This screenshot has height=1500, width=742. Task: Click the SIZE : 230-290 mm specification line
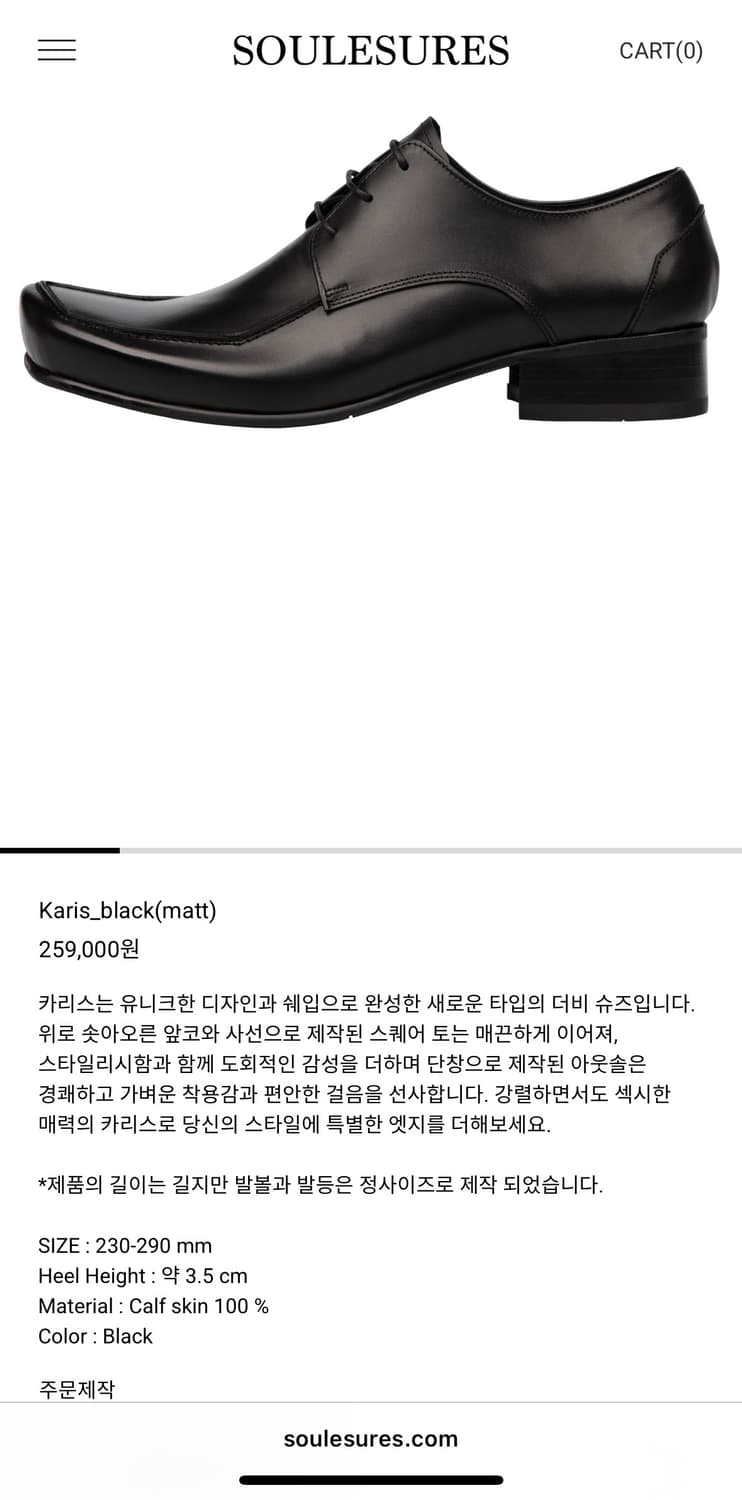125,1246
